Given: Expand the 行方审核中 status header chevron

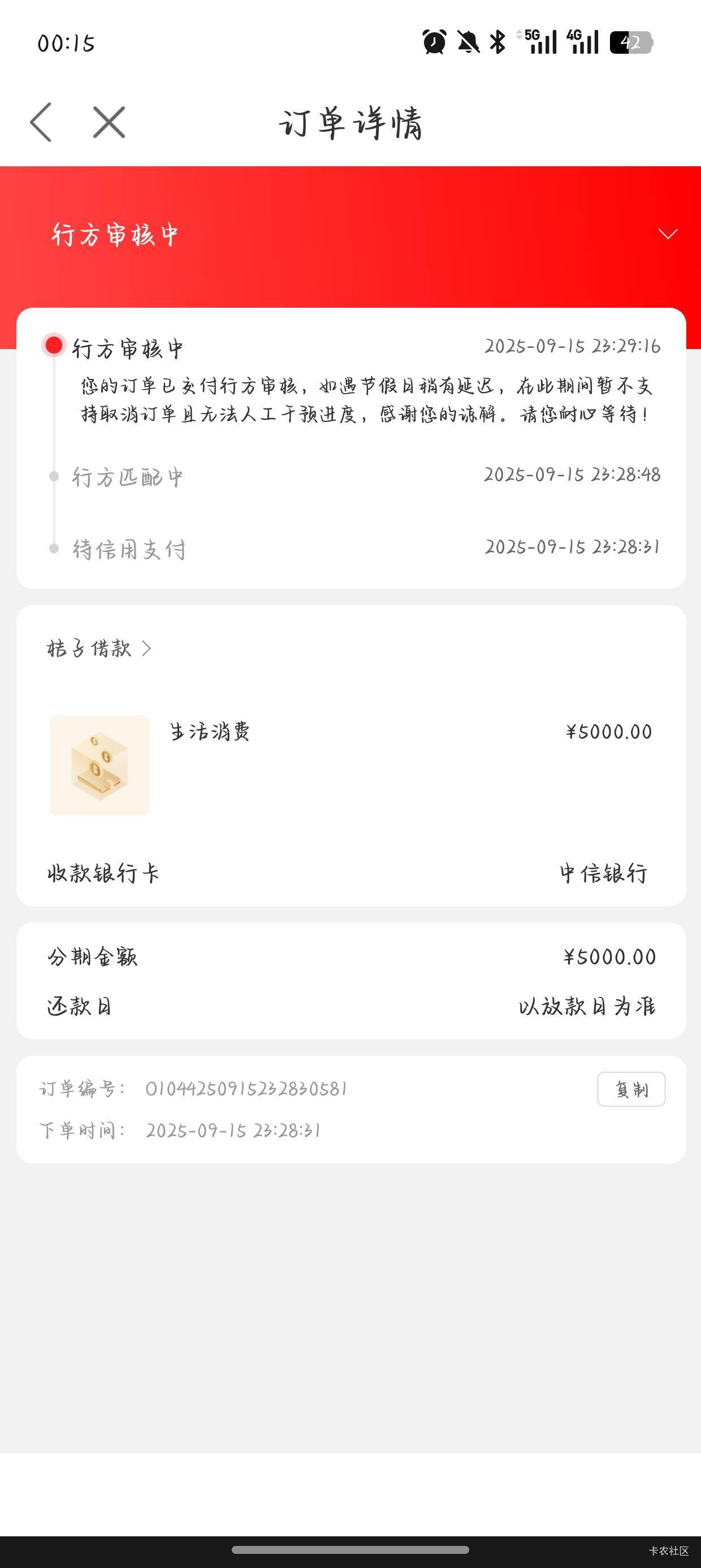Looking at the screenshot, I should point(668,234).
